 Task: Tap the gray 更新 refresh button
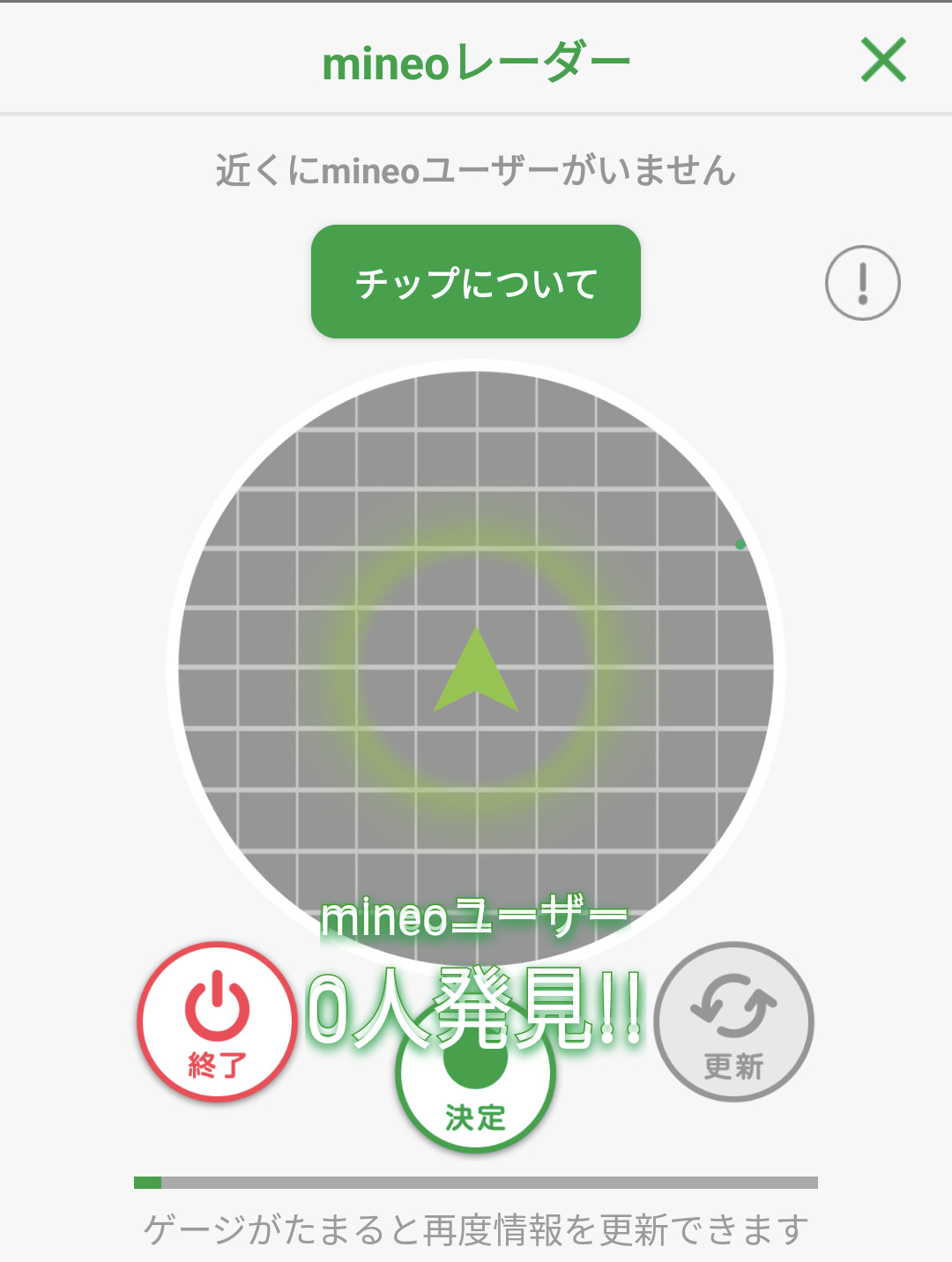coord(733,1022)
